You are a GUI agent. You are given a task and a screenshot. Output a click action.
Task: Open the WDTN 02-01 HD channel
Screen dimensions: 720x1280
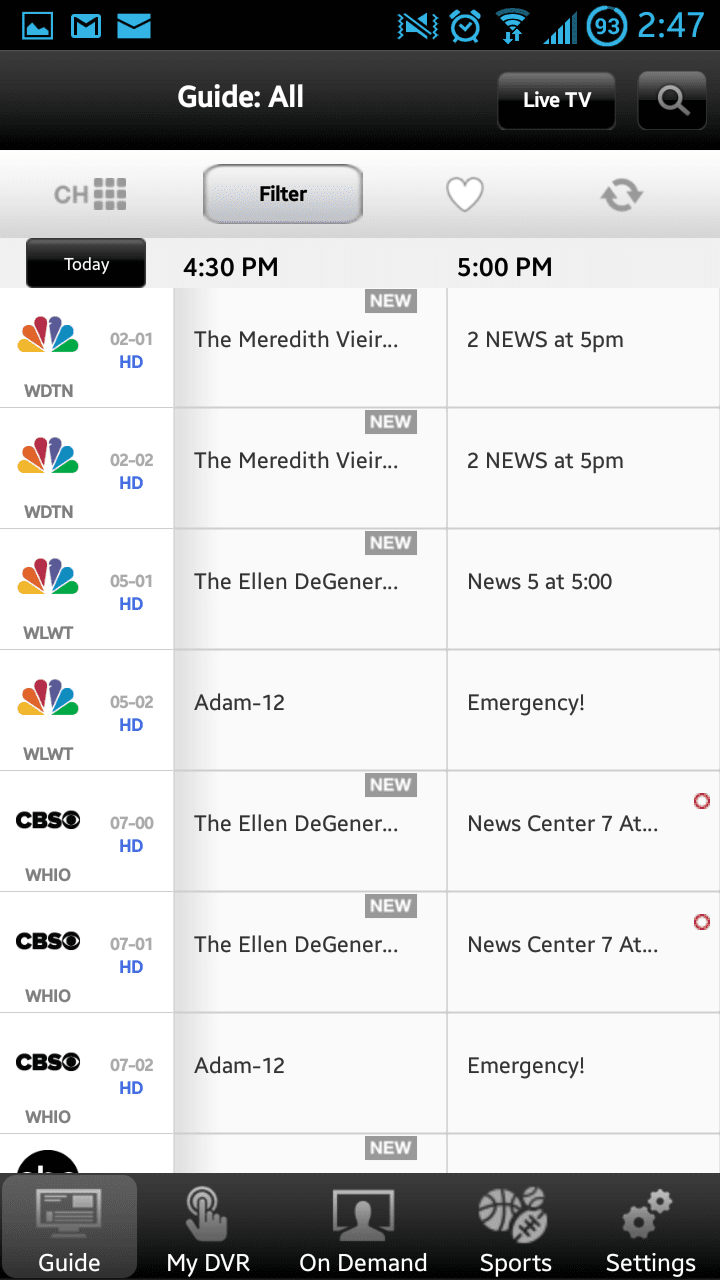pos(87,347)
